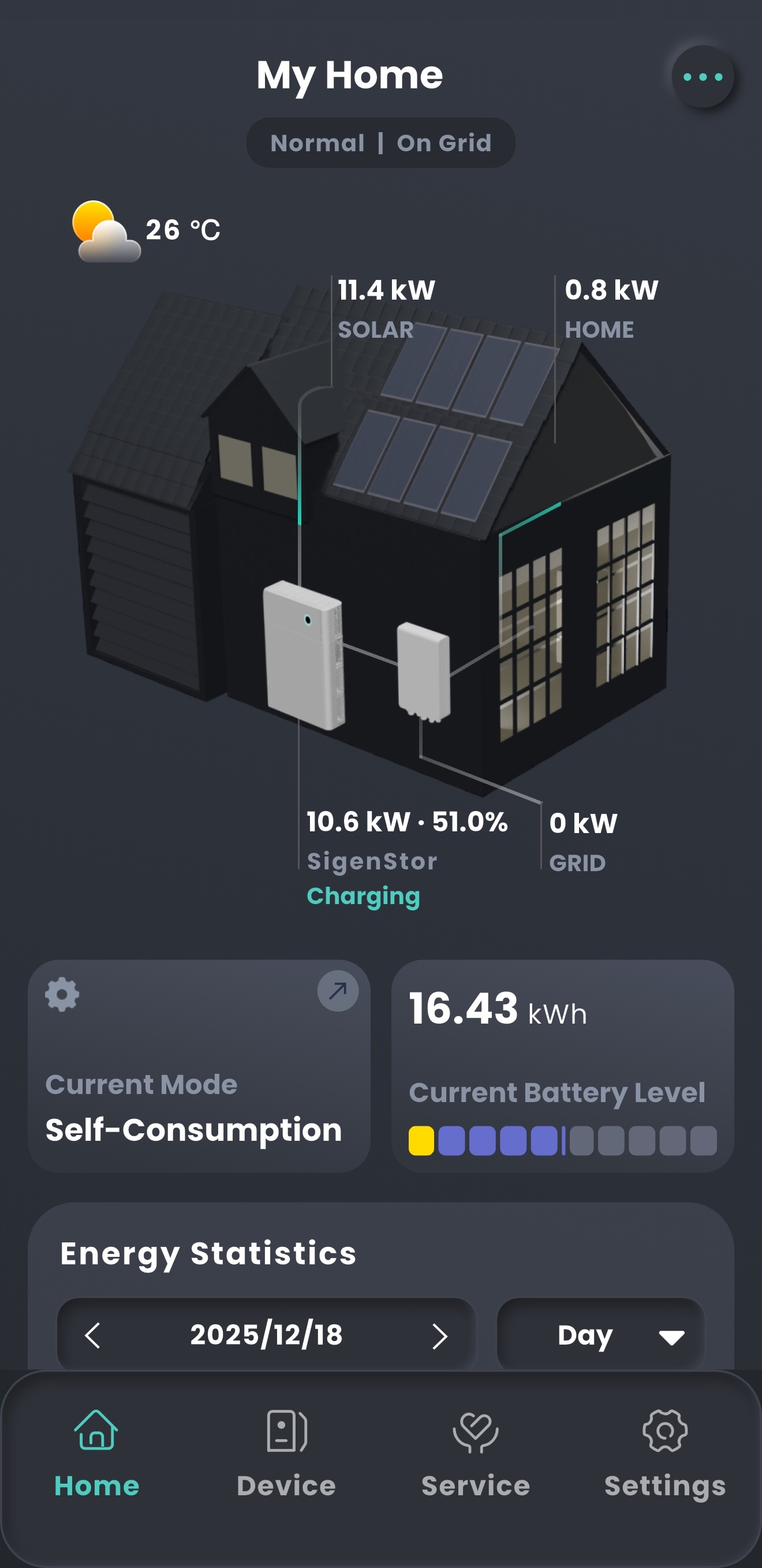The height and width of the screenshot is (1568, 762).
Task: Switch to the Settings tab
Action: pyautogui.click(x=664, y=1454)
